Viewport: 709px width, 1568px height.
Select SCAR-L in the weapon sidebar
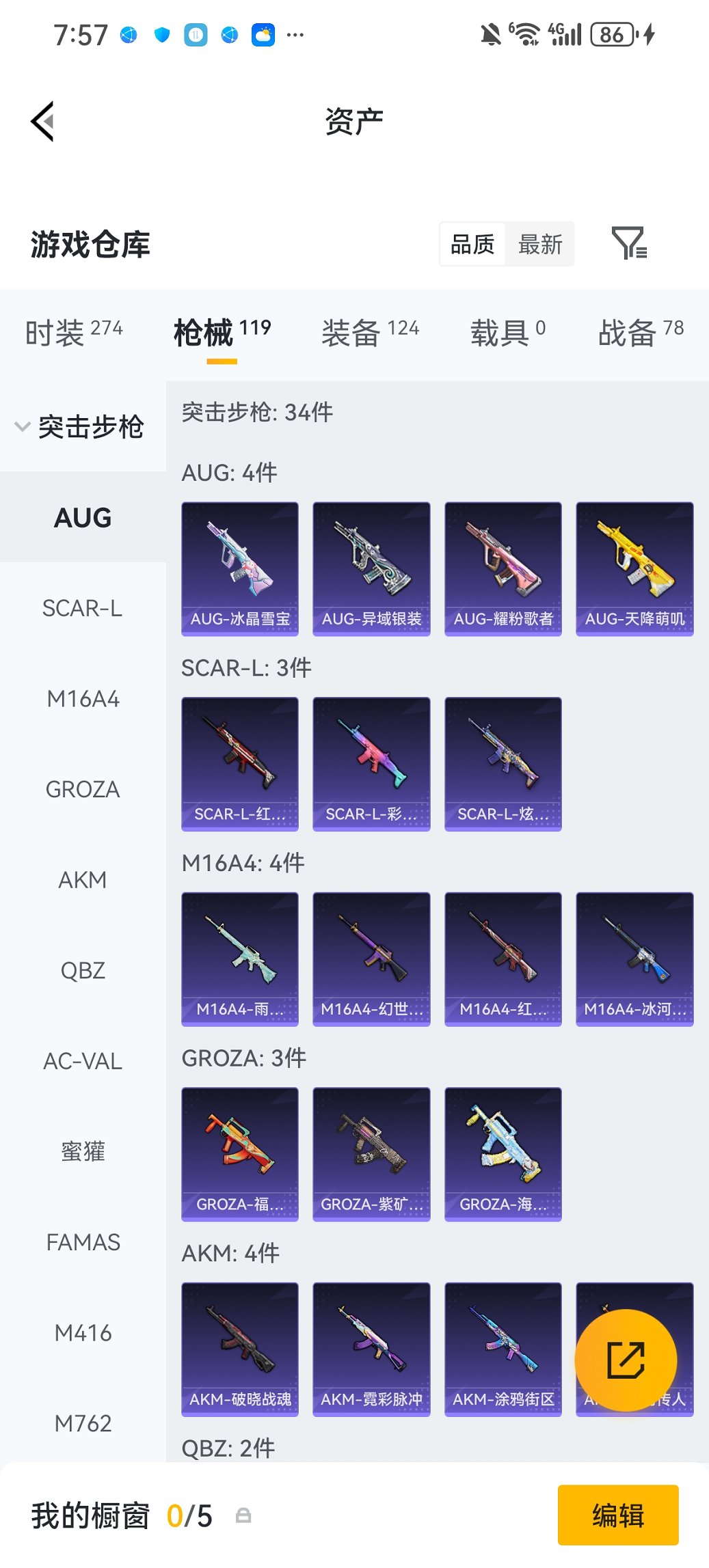[x=83, y=608]
